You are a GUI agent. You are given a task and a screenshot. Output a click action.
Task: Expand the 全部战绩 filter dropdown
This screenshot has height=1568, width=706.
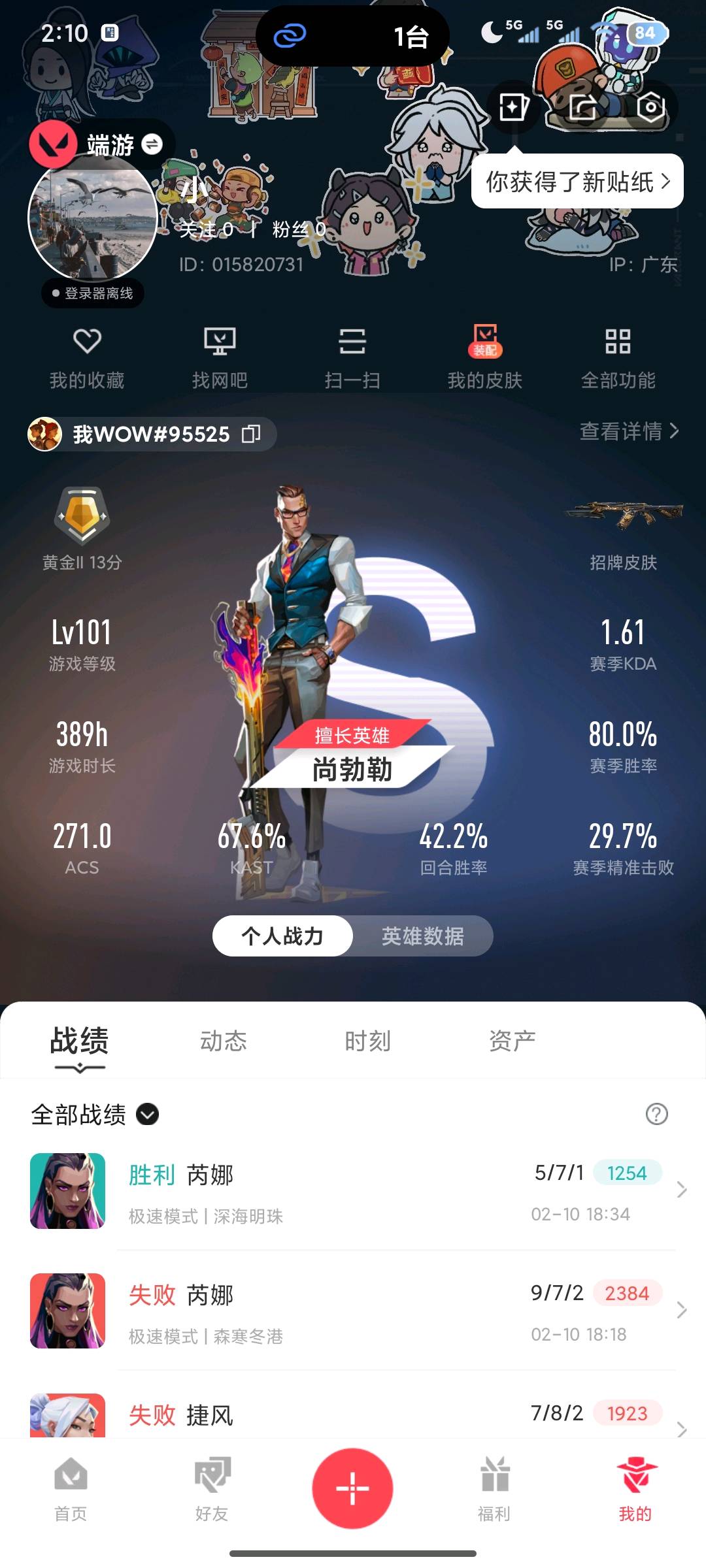tap(147, 1114)
